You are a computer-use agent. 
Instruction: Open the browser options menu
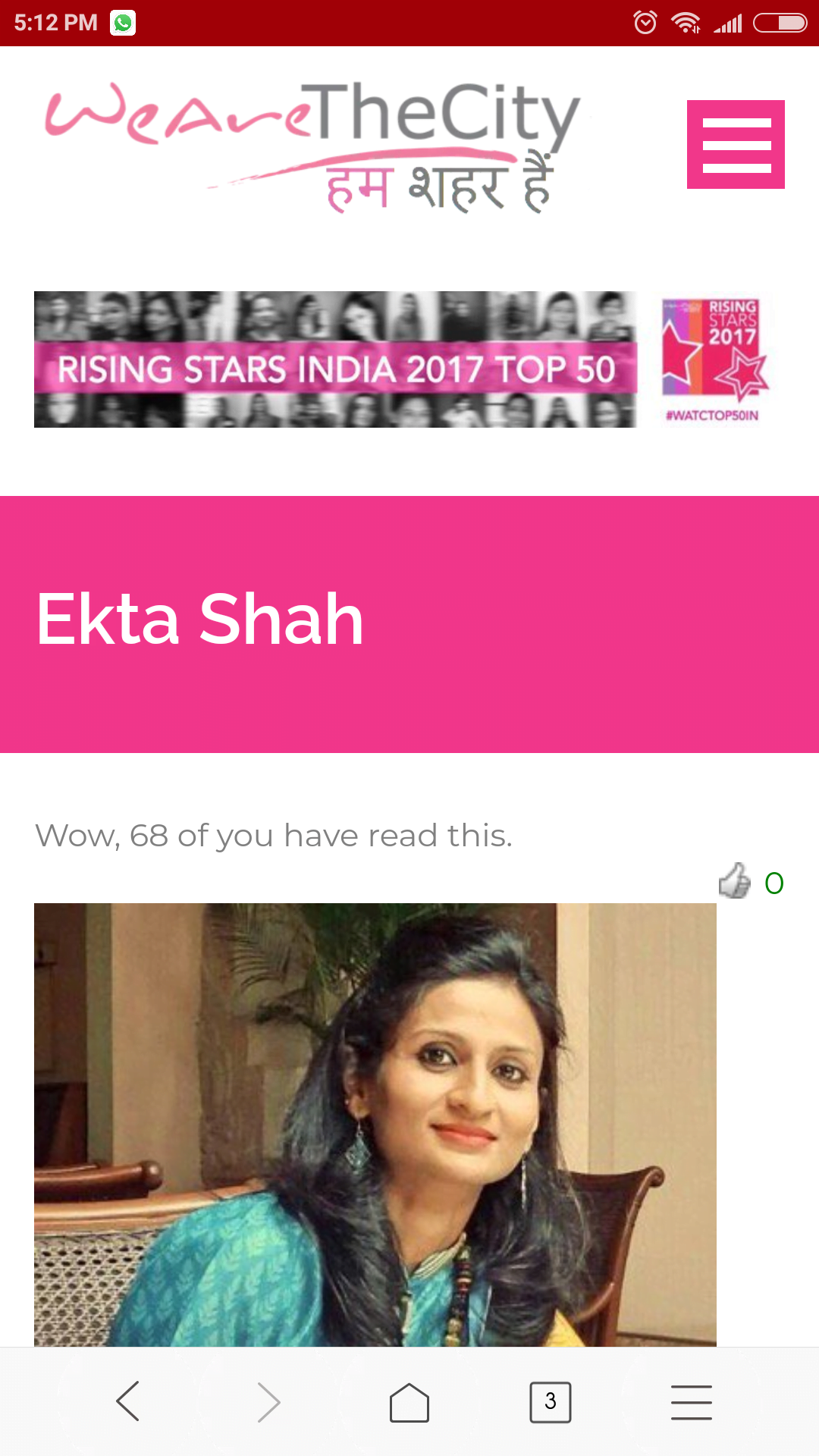[691, 1401]
